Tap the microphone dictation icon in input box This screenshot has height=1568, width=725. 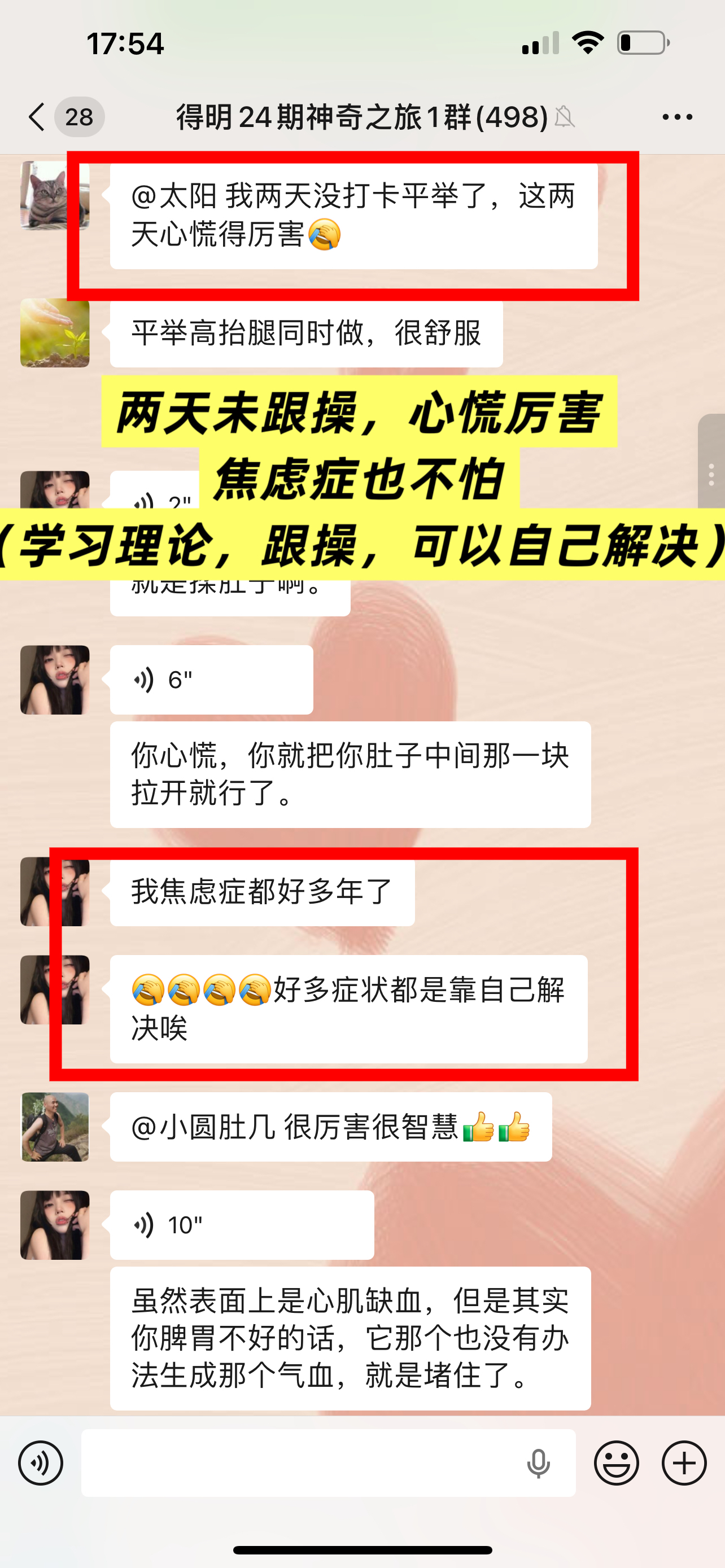tap(538, 1462)
